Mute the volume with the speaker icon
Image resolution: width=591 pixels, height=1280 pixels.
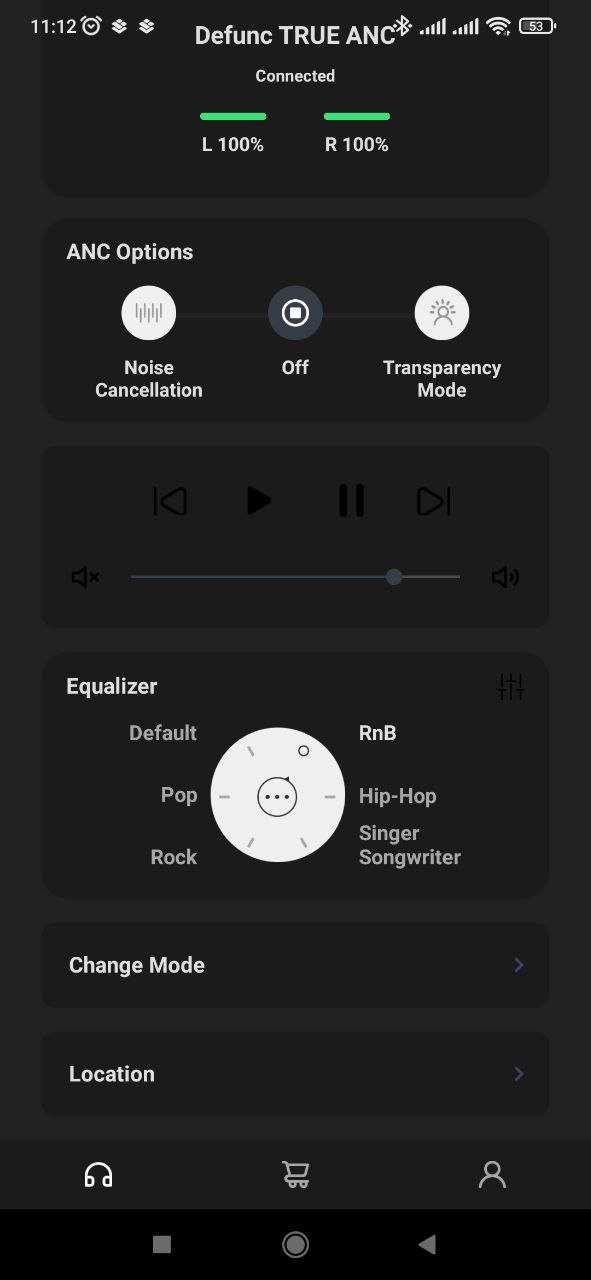point(86,577)
